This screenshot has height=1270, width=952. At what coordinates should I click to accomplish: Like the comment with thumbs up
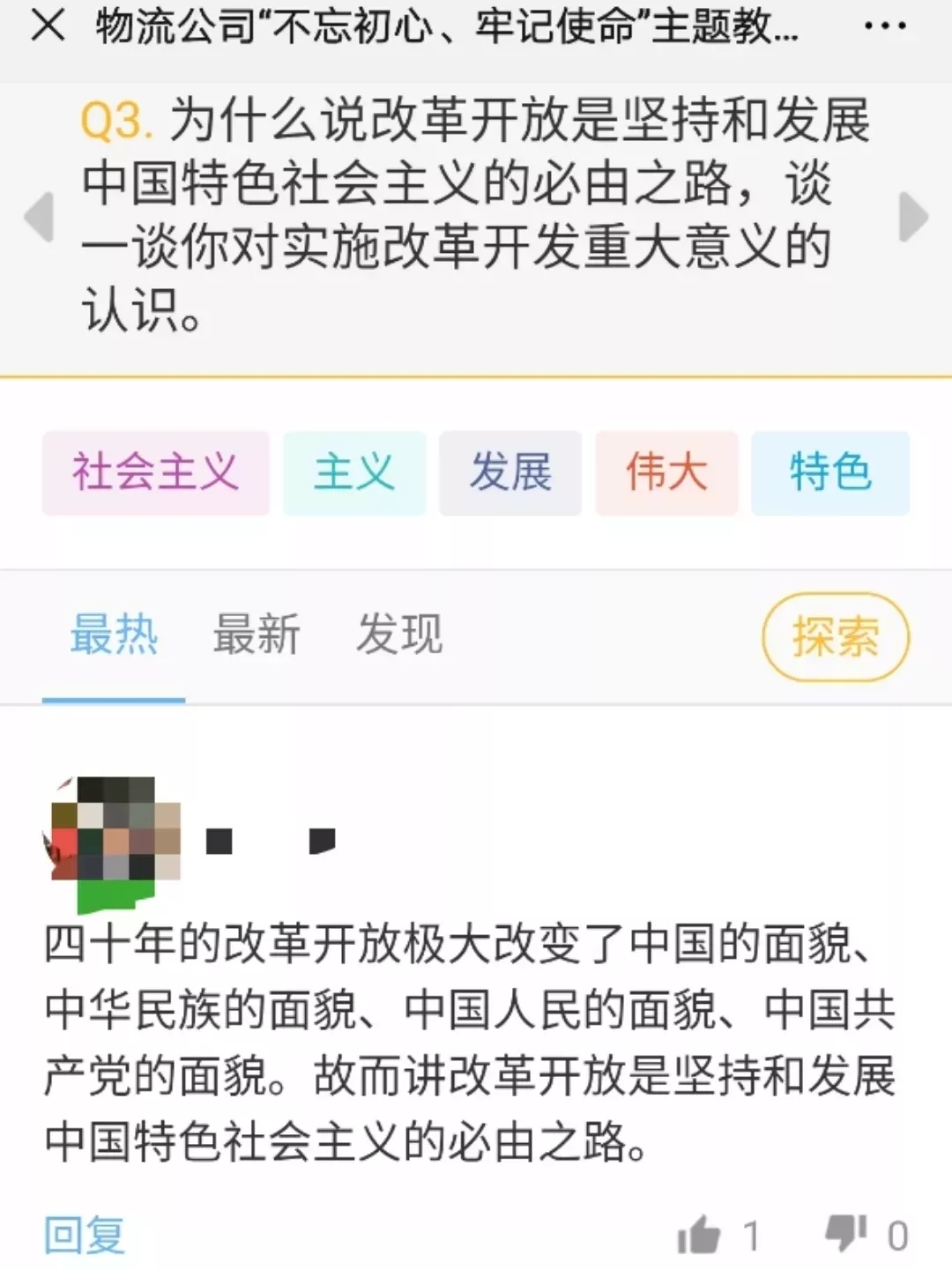click(700, 1235)
